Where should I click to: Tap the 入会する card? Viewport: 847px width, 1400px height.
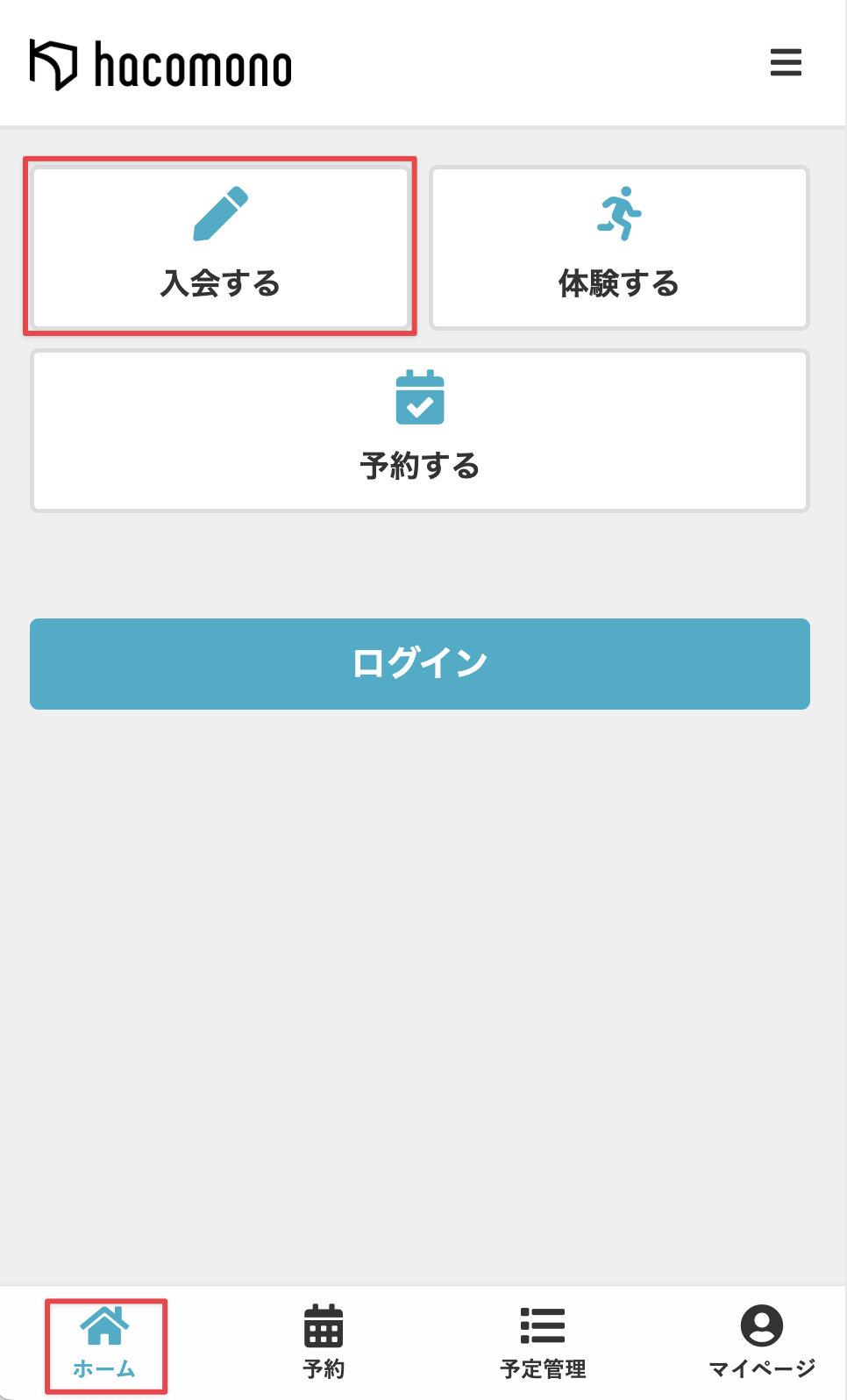(220, 247)
